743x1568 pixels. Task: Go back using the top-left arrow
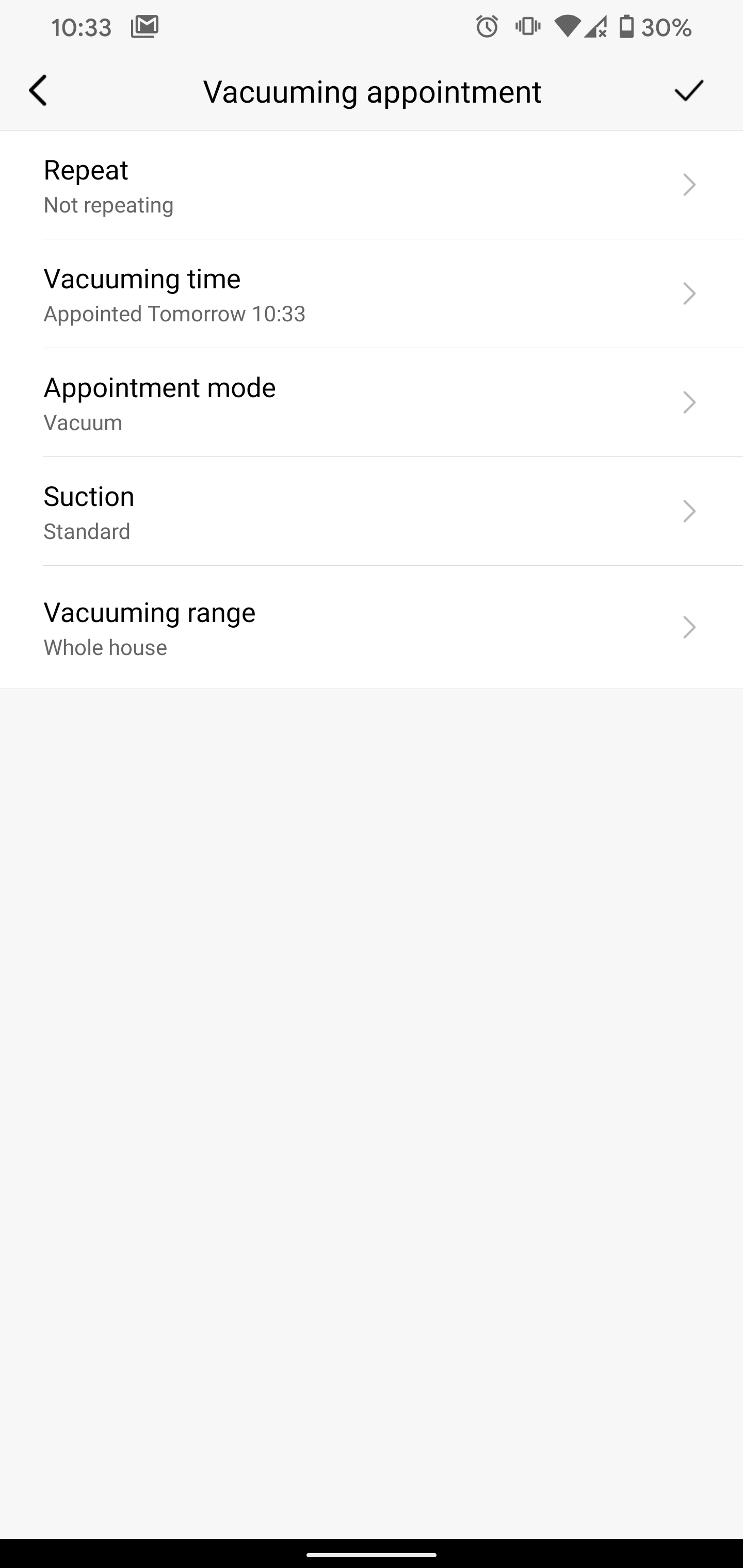(38, 91)
